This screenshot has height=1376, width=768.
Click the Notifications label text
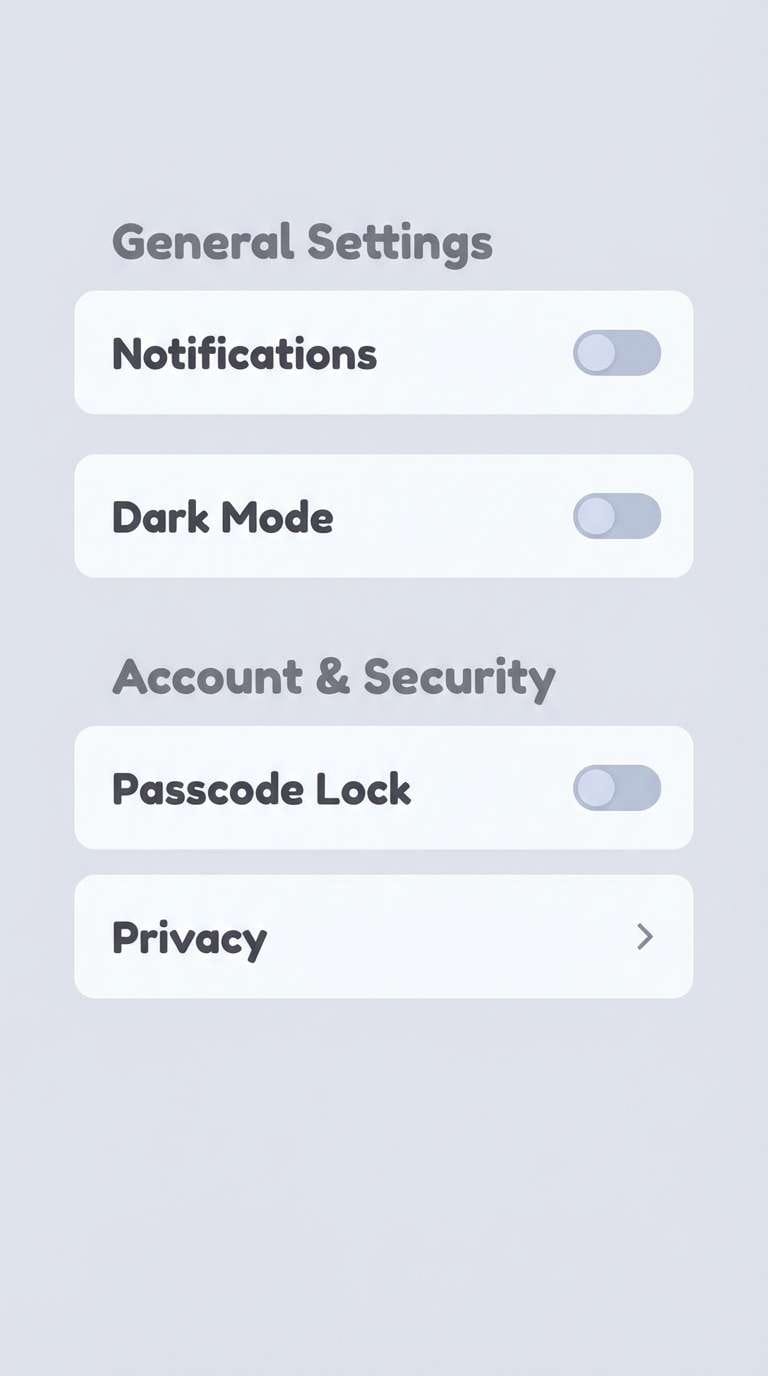tap(245, 353)
